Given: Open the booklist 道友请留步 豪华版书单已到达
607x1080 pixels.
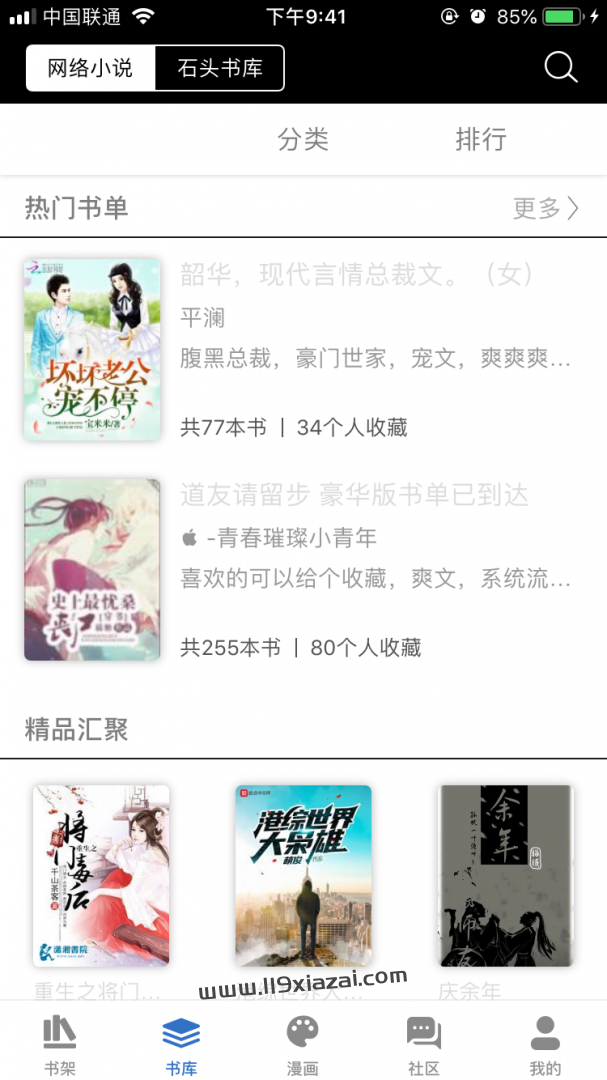Looking at the screenshot, I should pyautogui.click(x=354, y=494).
